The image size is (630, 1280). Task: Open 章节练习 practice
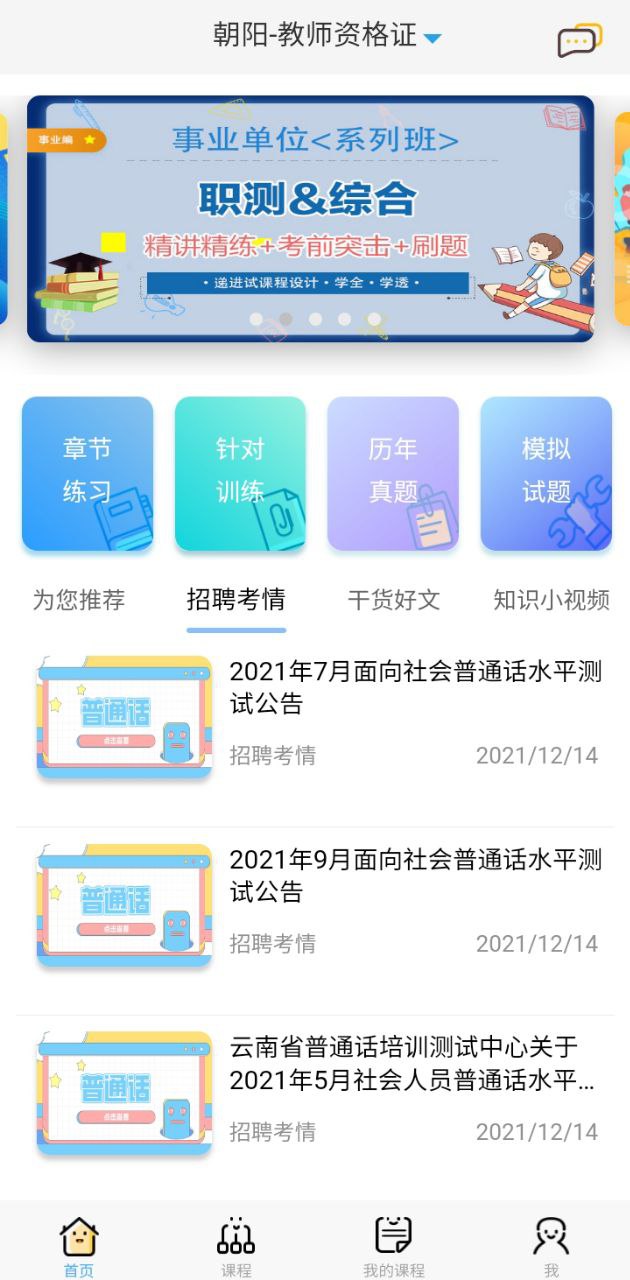(88, 472)
